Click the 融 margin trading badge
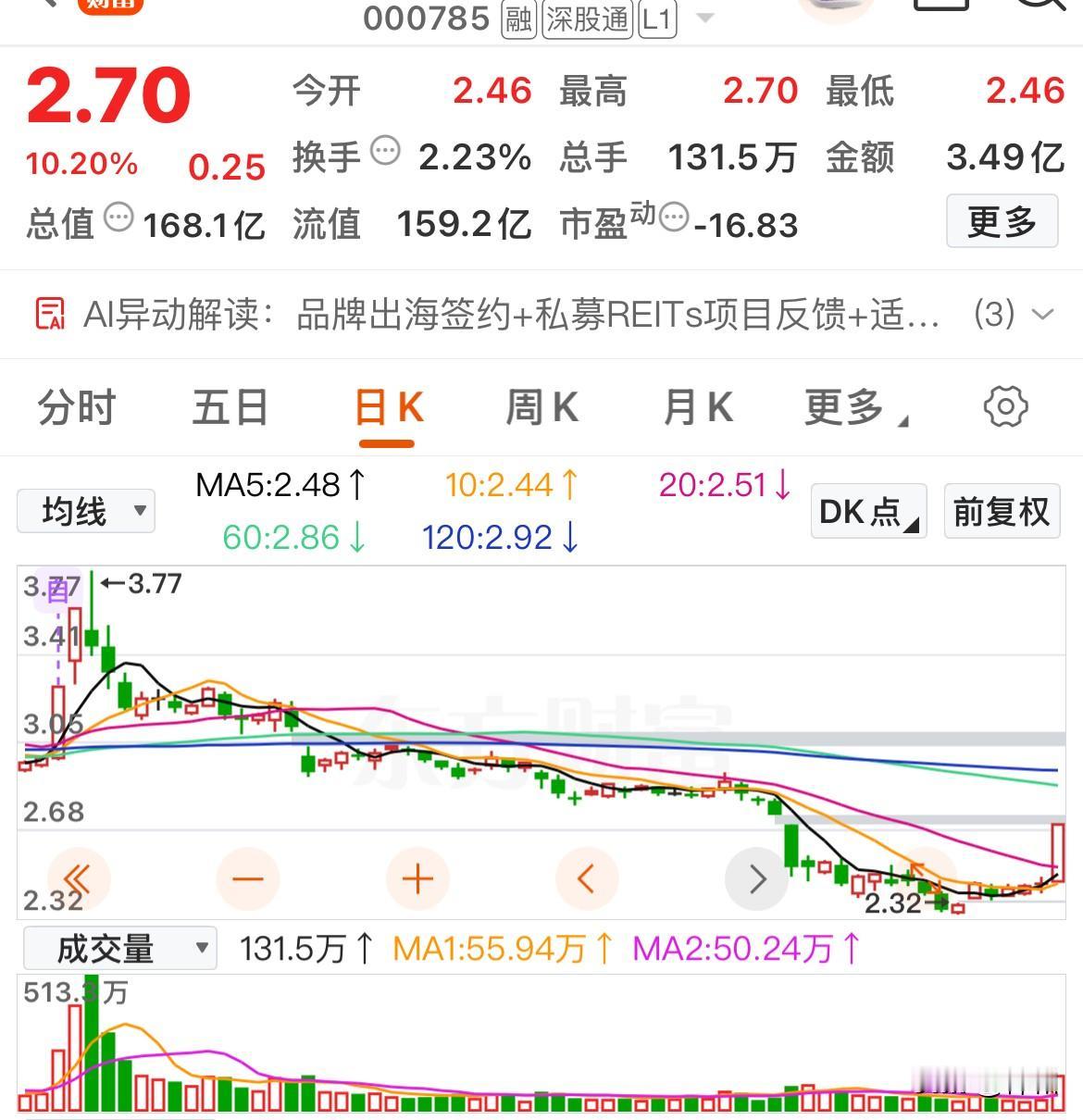Screen dimensions: 1083x1120 pyautogui.click(x=517, y=19)
